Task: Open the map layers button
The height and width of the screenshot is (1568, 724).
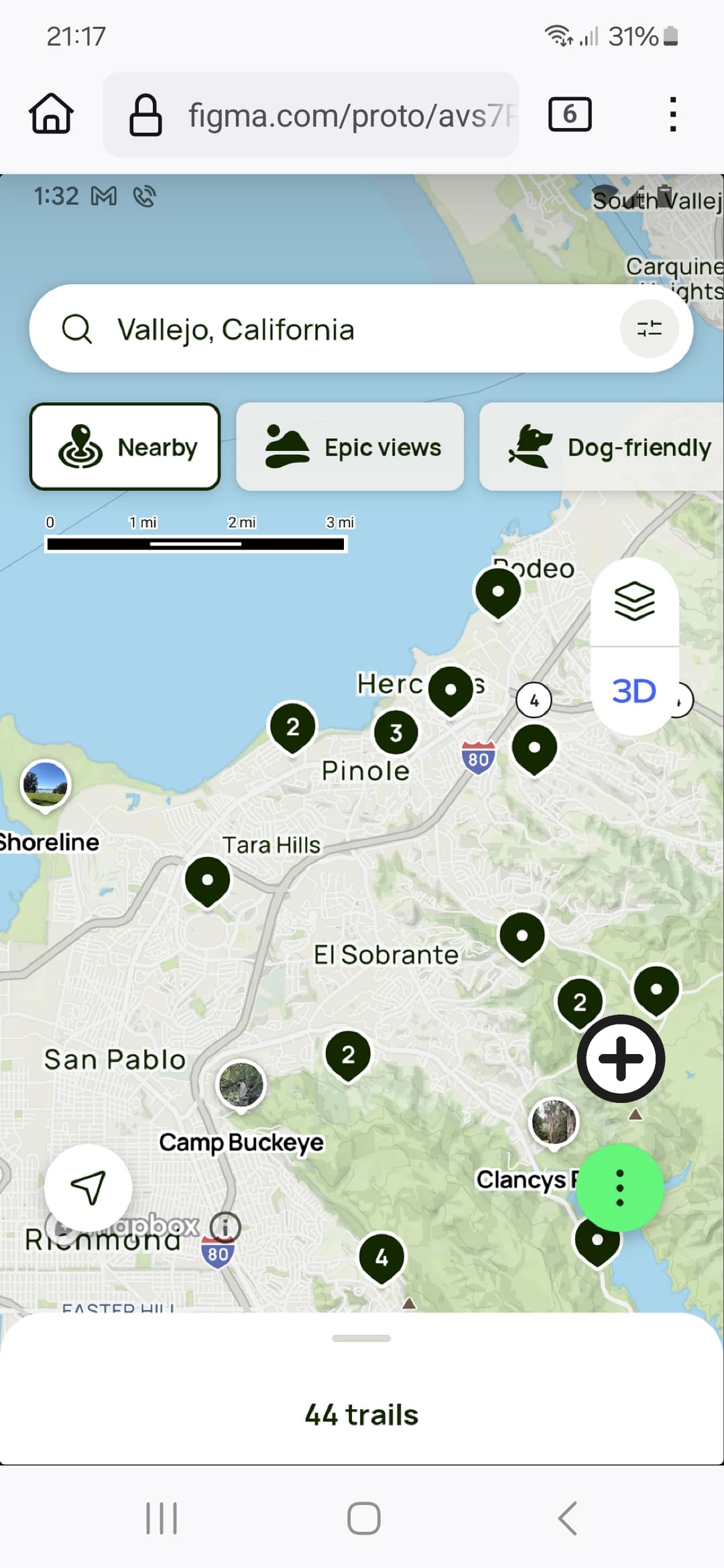Action: [634, 601]
